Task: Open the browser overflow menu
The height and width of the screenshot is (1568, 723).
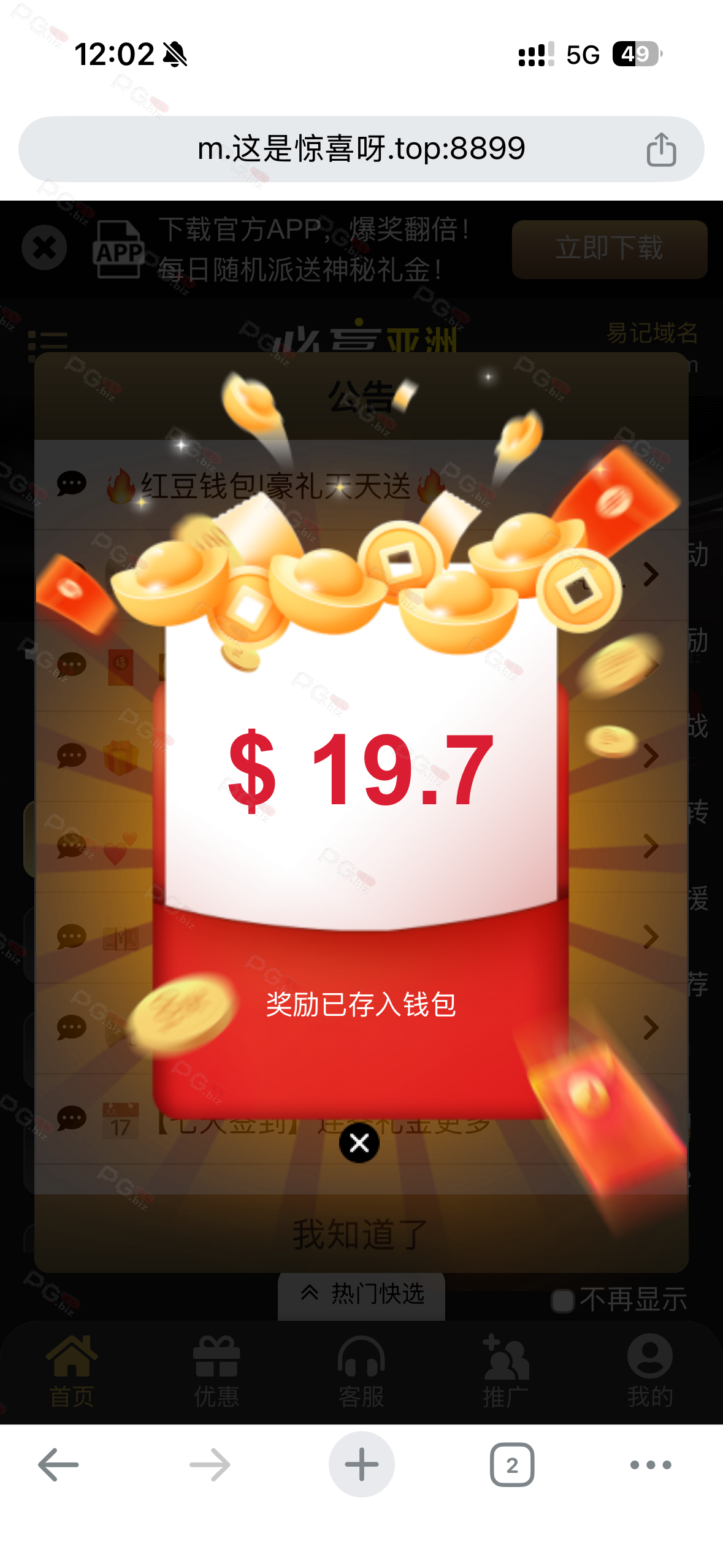Action: point(651,1464)
